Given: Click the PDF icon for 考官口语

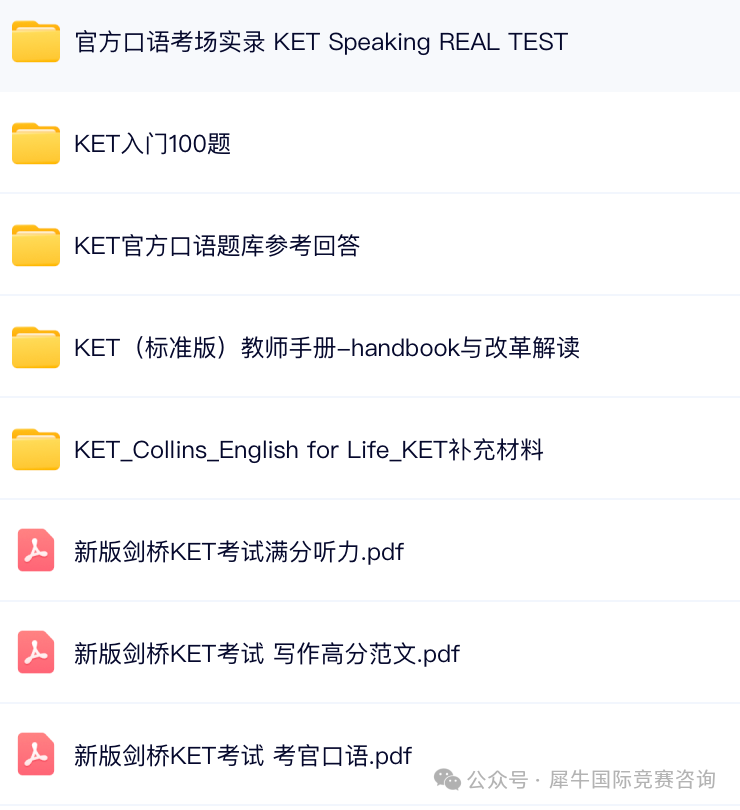Looking at the screenshot, I should (36, 755).
